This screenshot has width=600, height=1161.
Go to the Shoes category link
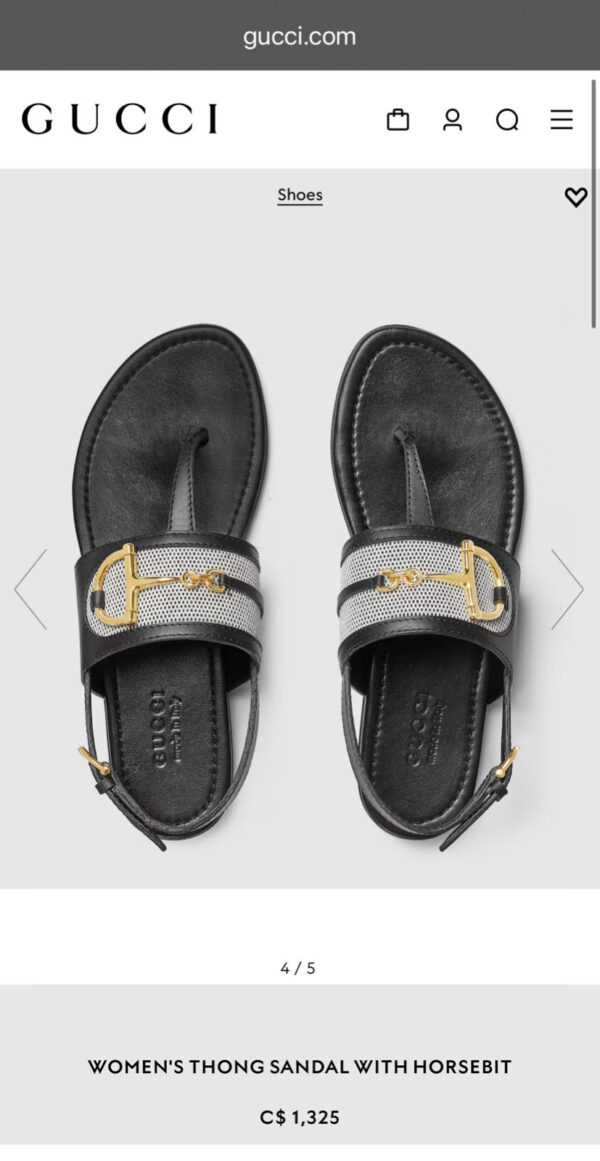pyautogui.click(x=300, y=195)
